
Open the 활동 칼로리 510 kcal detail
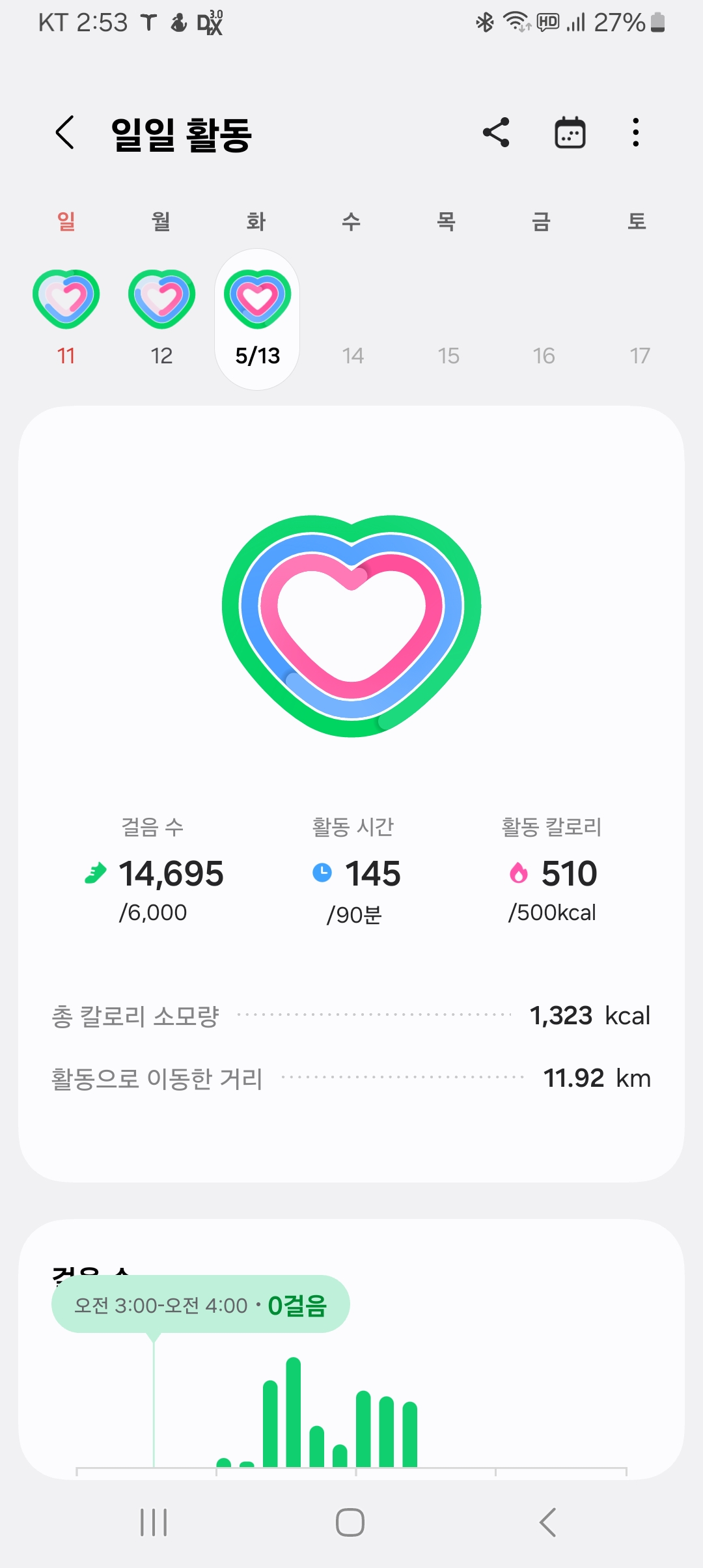552,873
